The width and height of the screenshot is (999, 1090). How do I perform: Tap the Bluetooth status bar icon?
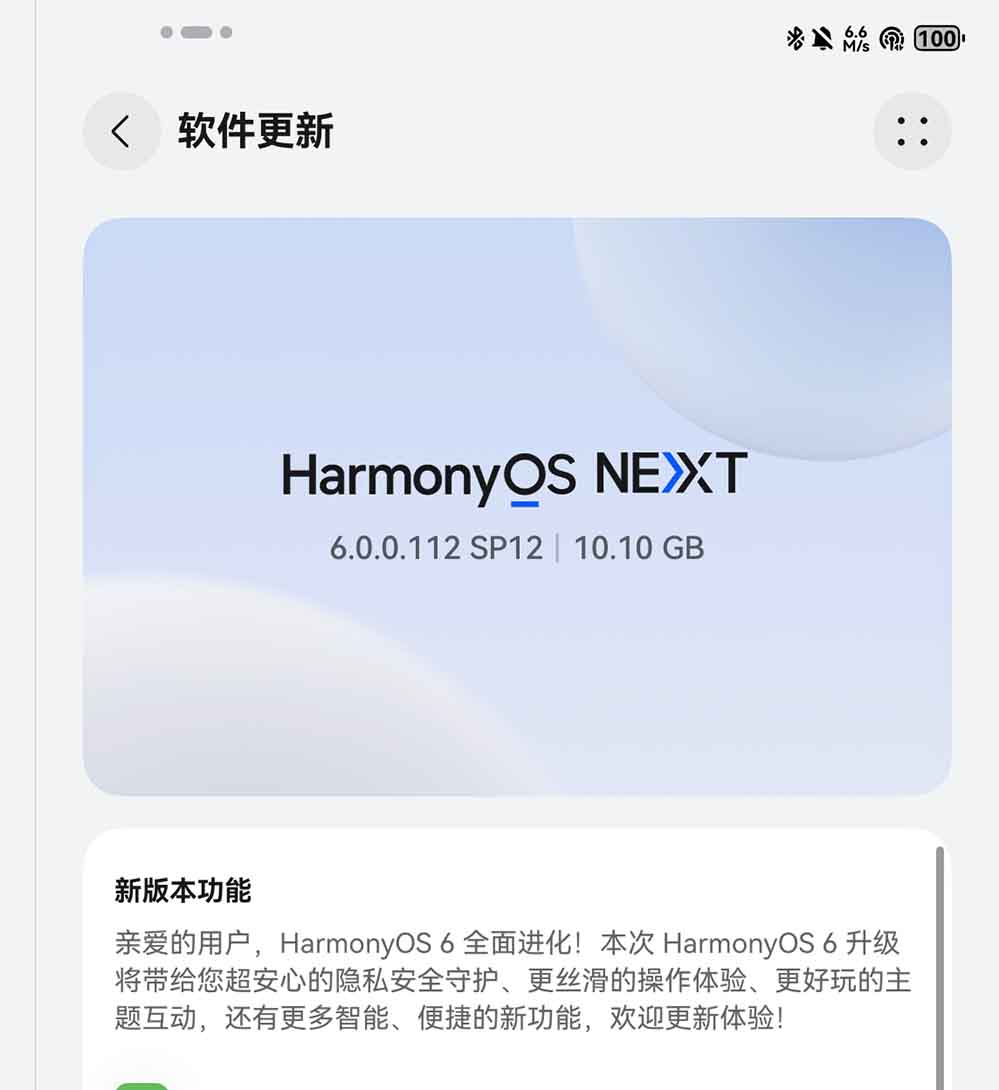(796, 38)
